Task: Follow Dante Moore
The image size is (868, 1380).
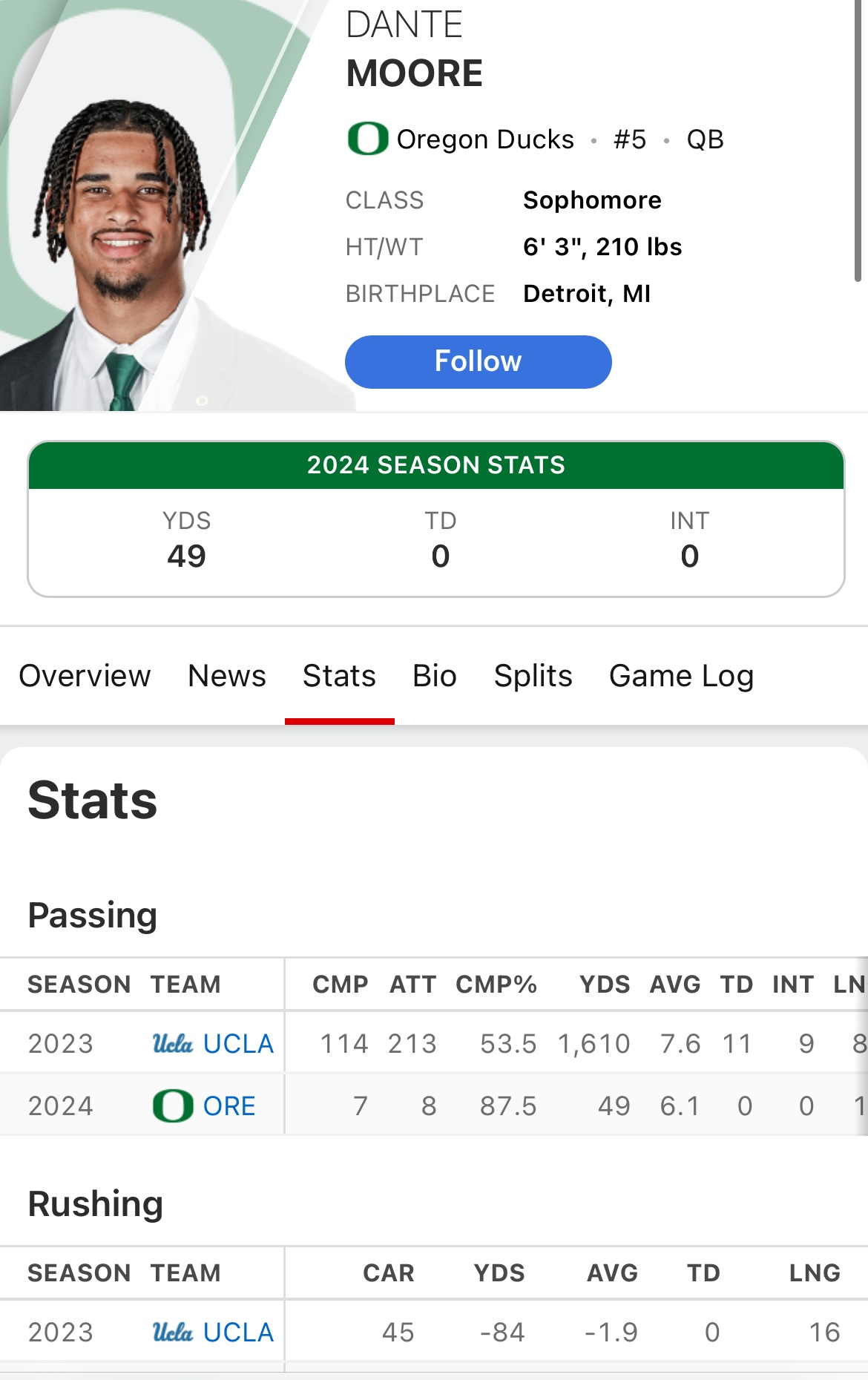Action: pos(478,362)
